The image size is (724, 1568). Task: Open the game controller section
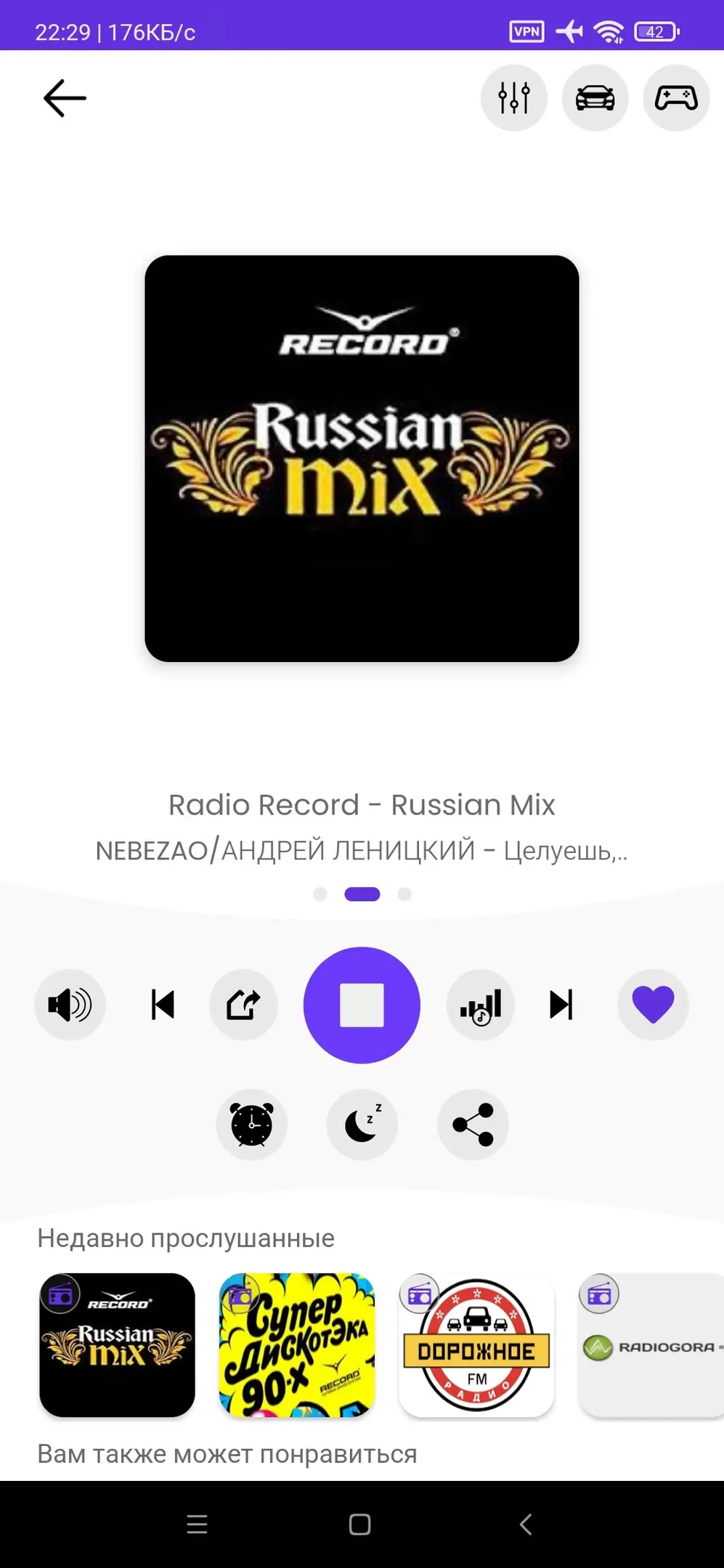675,98
